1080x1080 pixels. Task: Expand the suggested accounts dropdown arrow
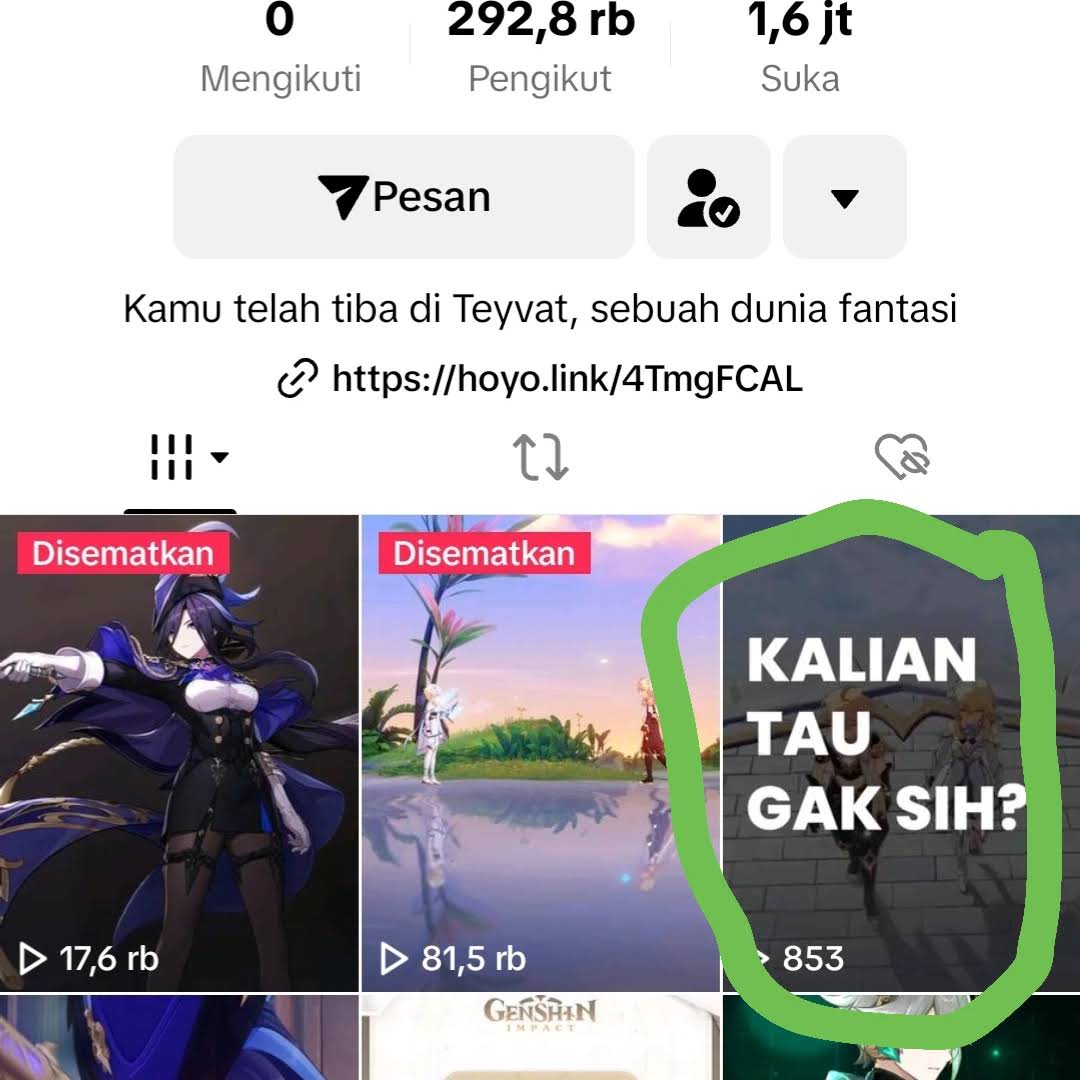pyautogui.click(x=844, y=197)
